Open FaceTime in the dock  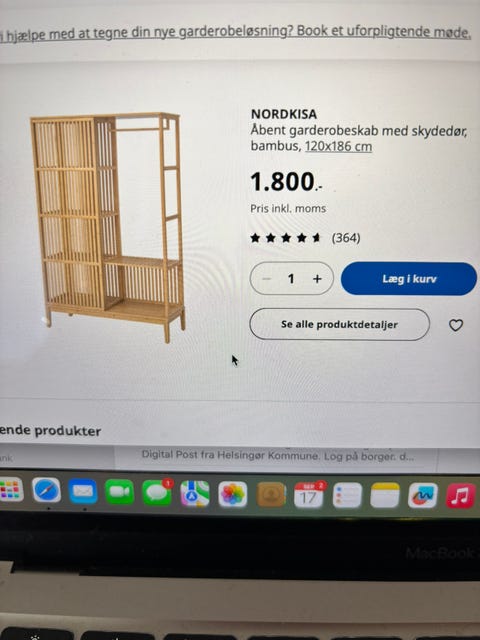(x=120, y=492)
